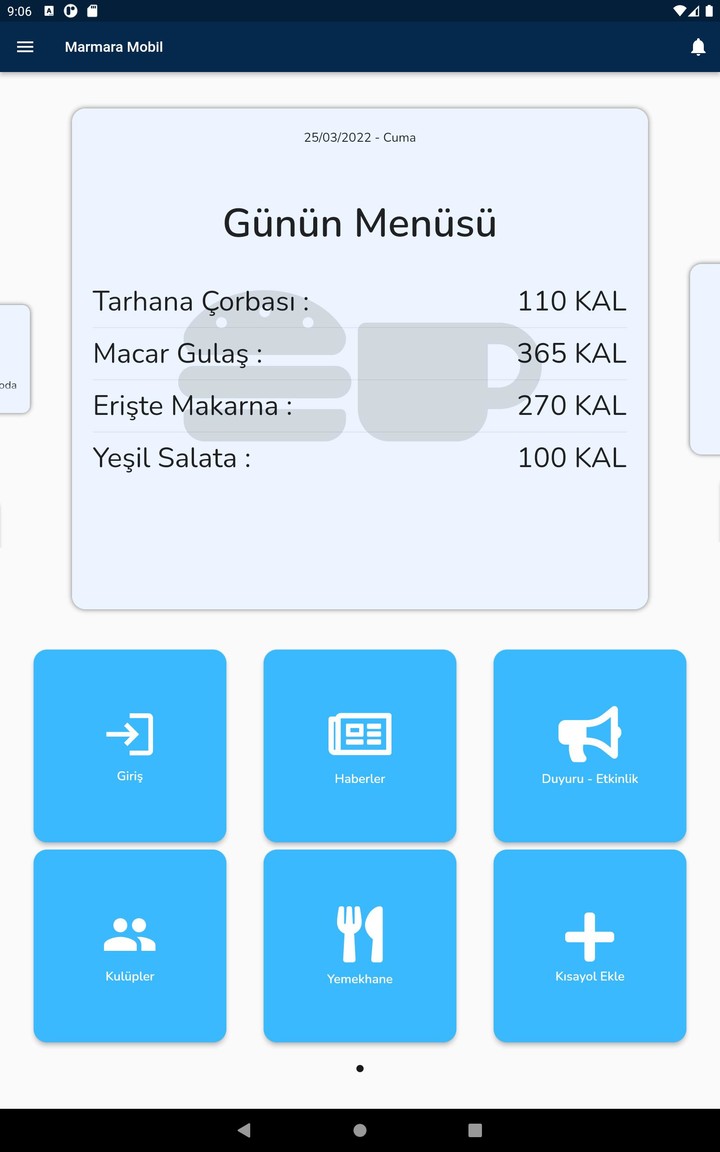Open the Haberler news section
This screenshot has width=720, height=1152.
359,745
